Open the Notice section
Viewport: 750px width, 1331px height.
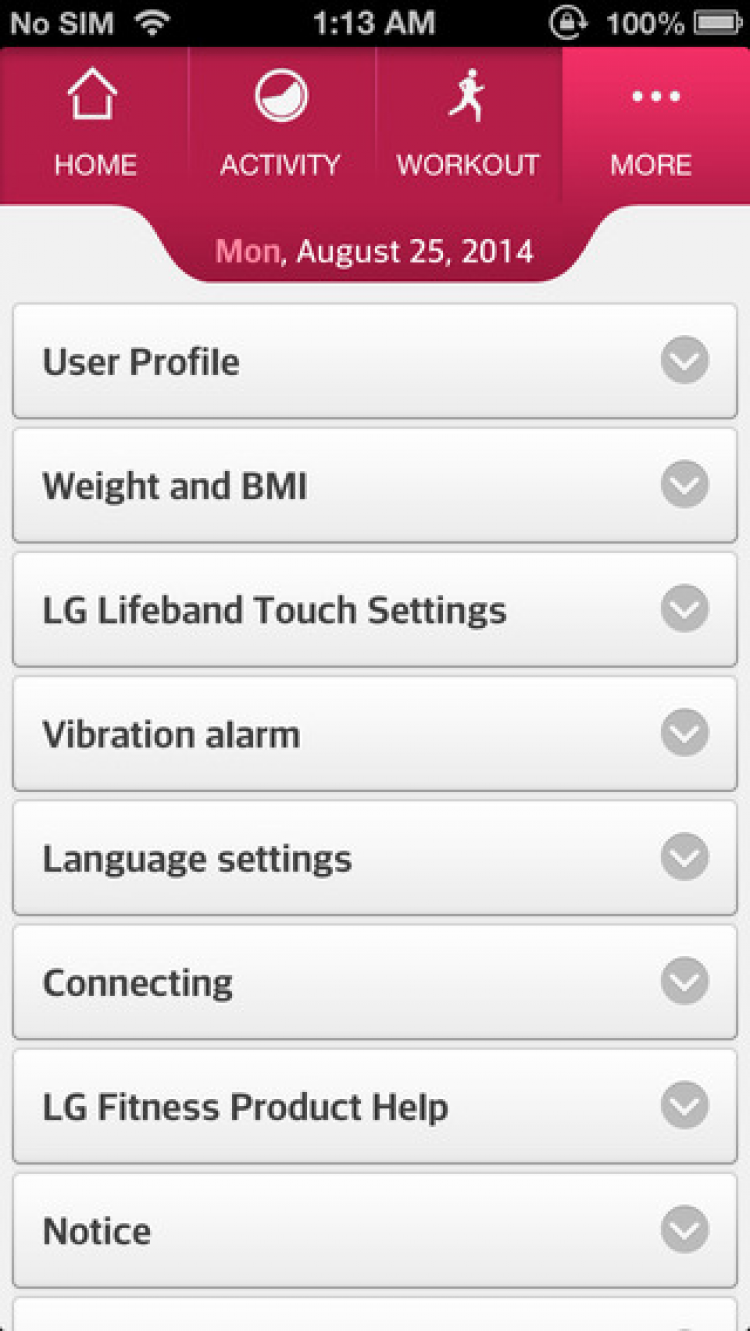[x=374, y=1230]
